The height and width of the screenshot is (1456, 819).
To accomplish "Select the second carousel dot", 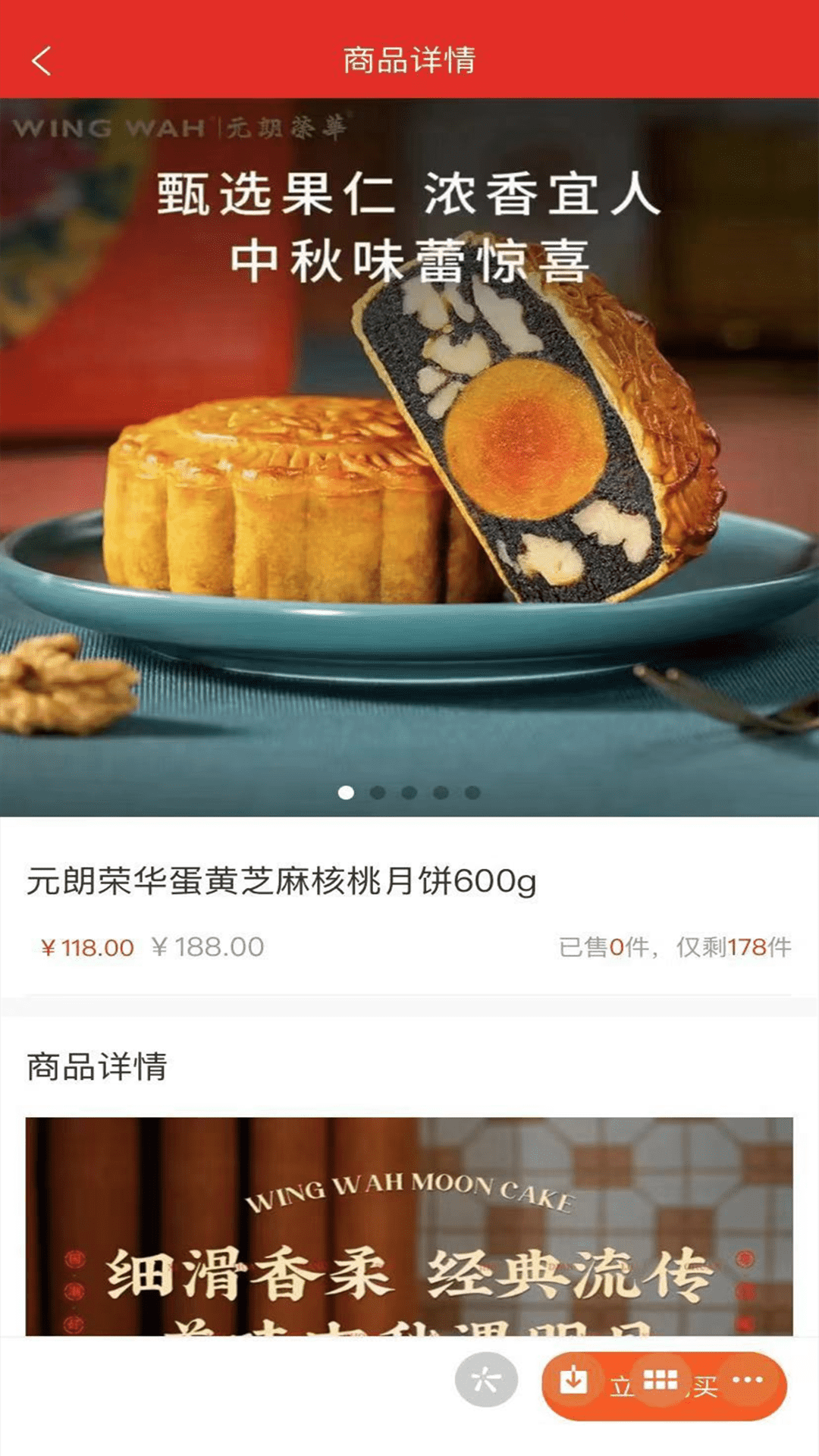I will [378, 791].
